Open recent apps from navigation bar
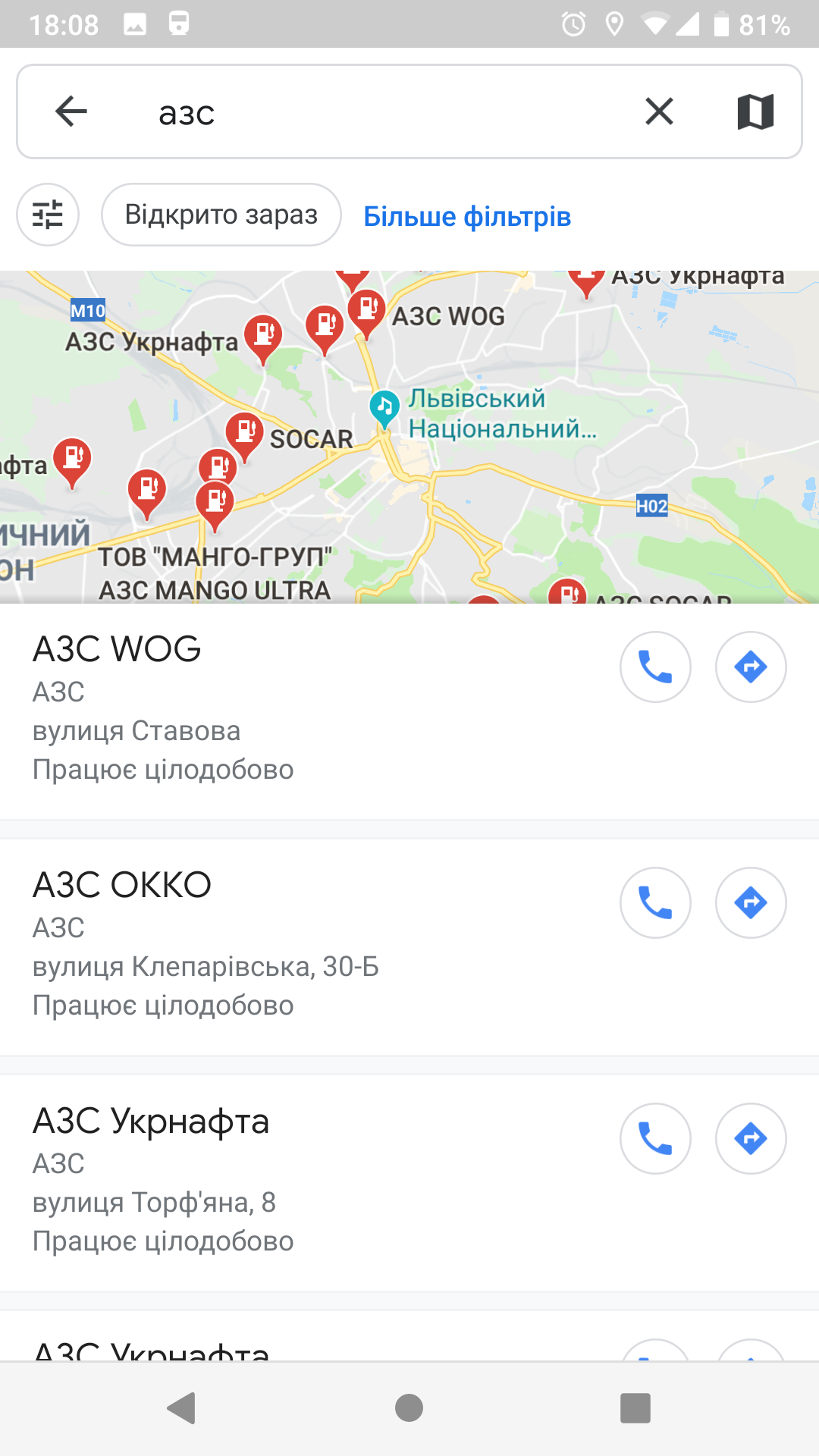The height and width of the screenshot is (1456, 819). click(635, 1408)
